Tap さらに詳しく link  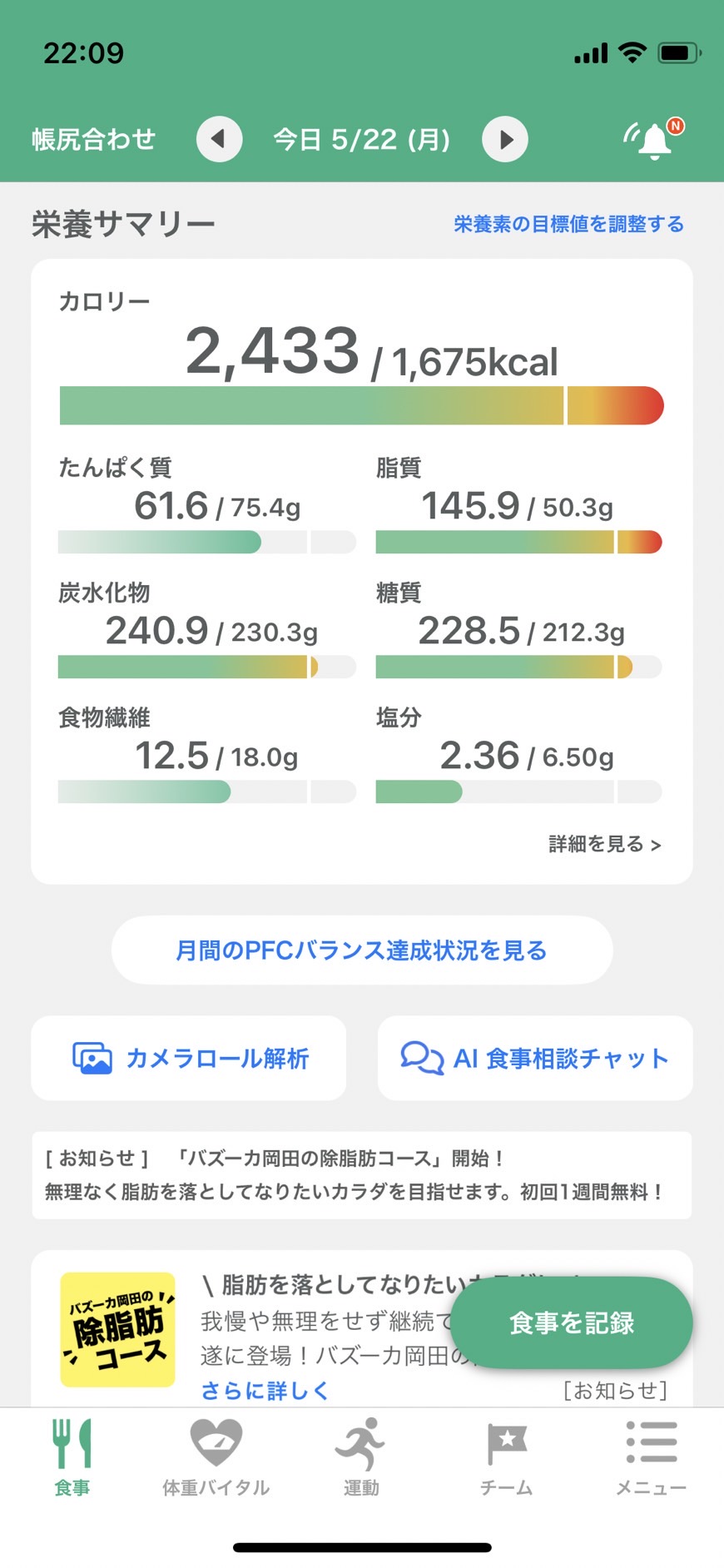coord(265,1389)
